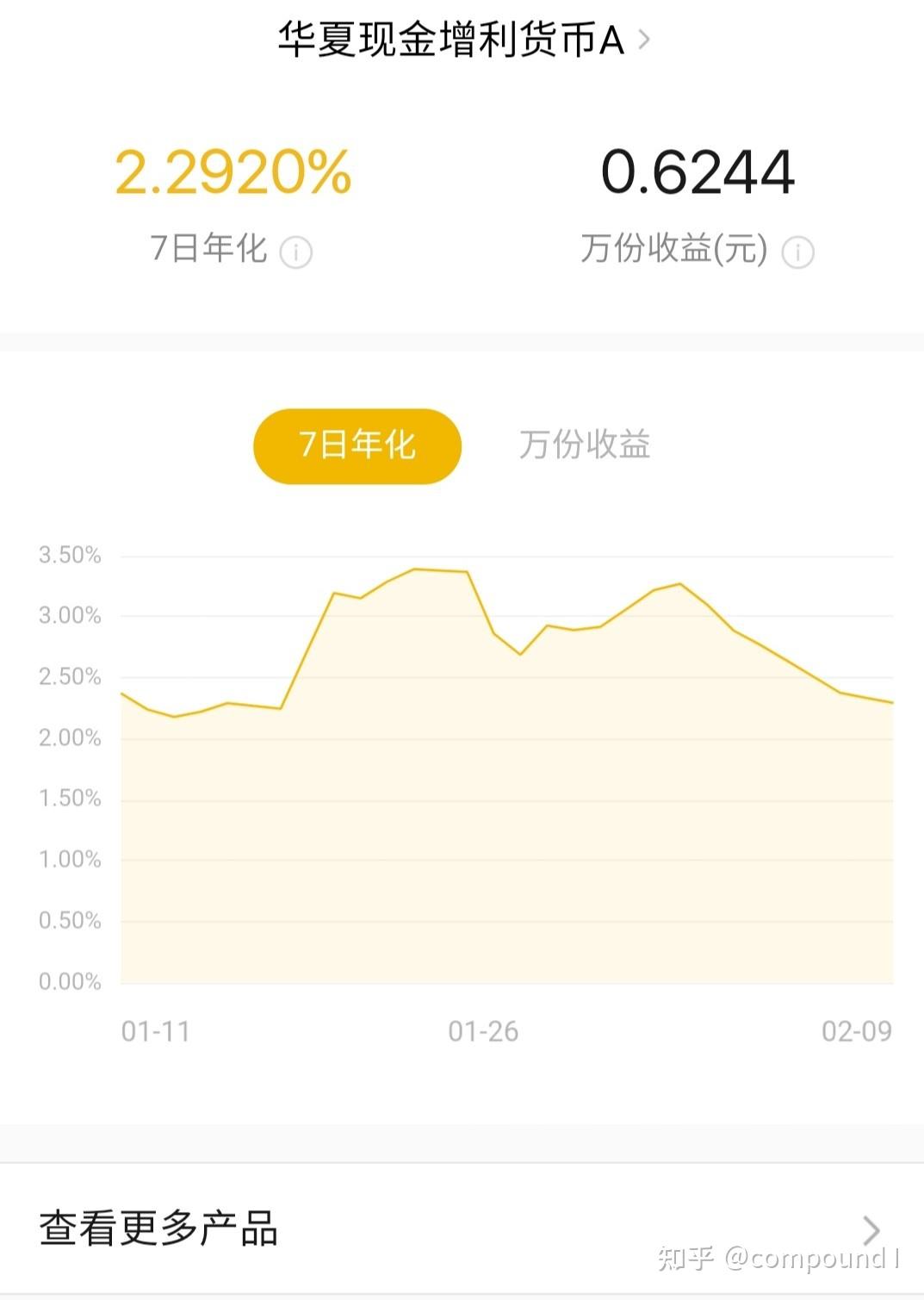The image size is (924, 1300).
Task: Show info about 7日年化
Action: pos(296,252)
